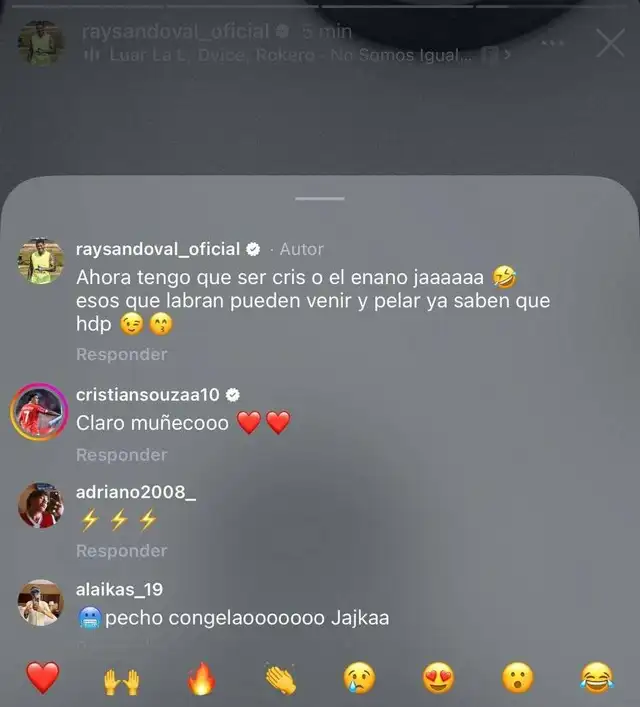The image size is (640, 707).
Task: Send the fire emoji reaction
Action: (201, 679)
